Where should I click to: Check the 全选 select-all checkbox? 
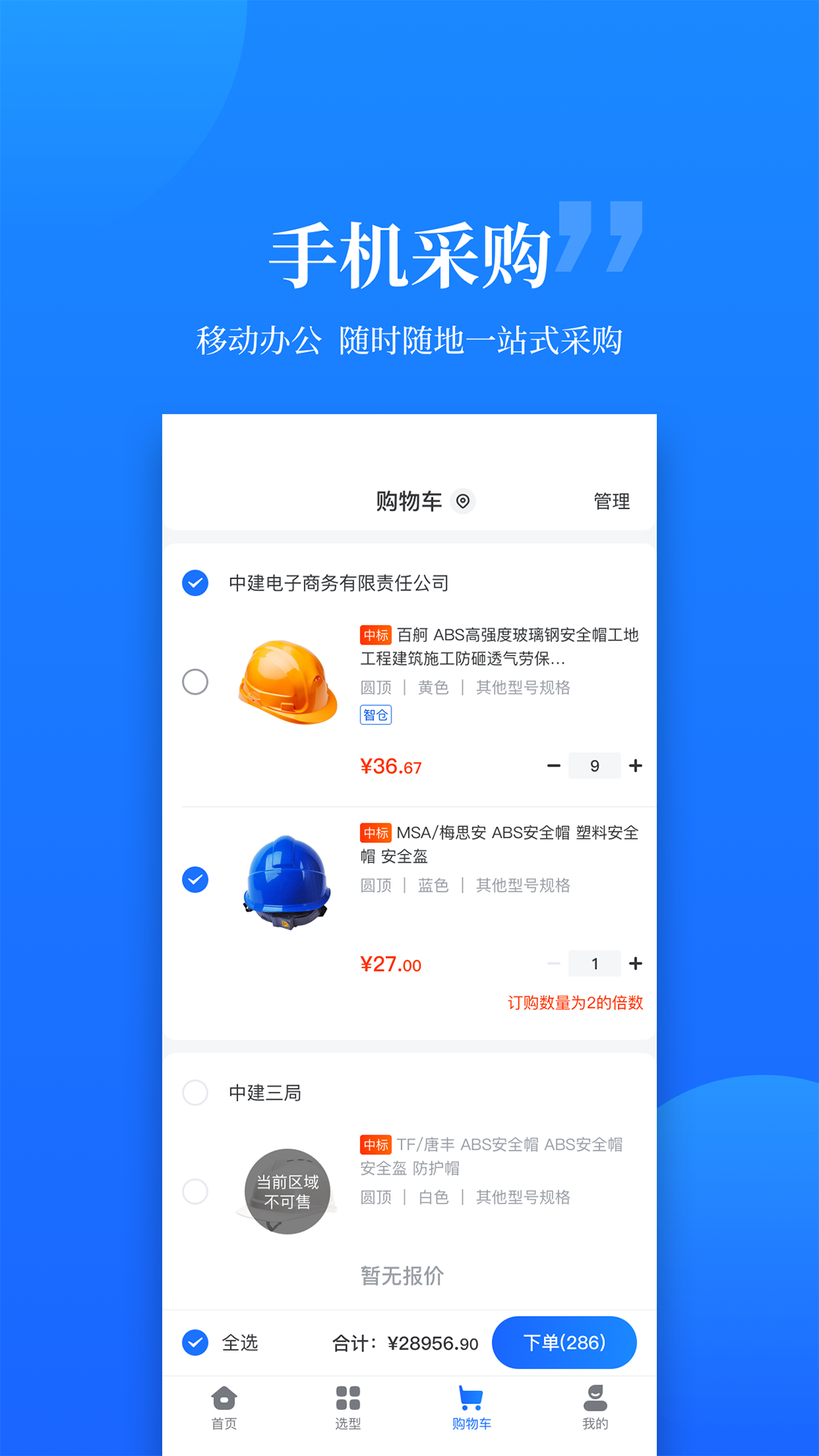195,1343
